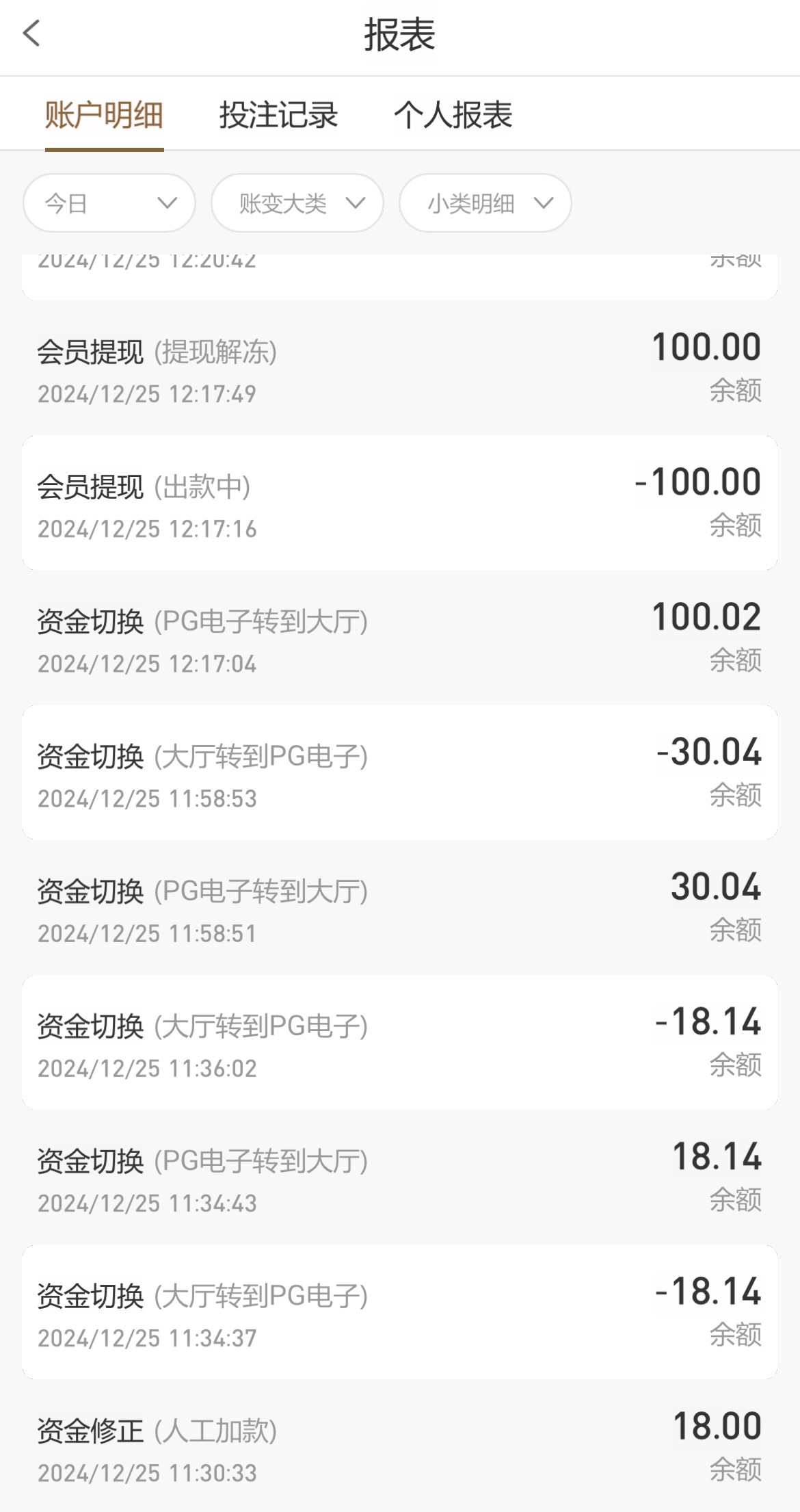Expand the 今日 date filter dropdown

point(109,203)
